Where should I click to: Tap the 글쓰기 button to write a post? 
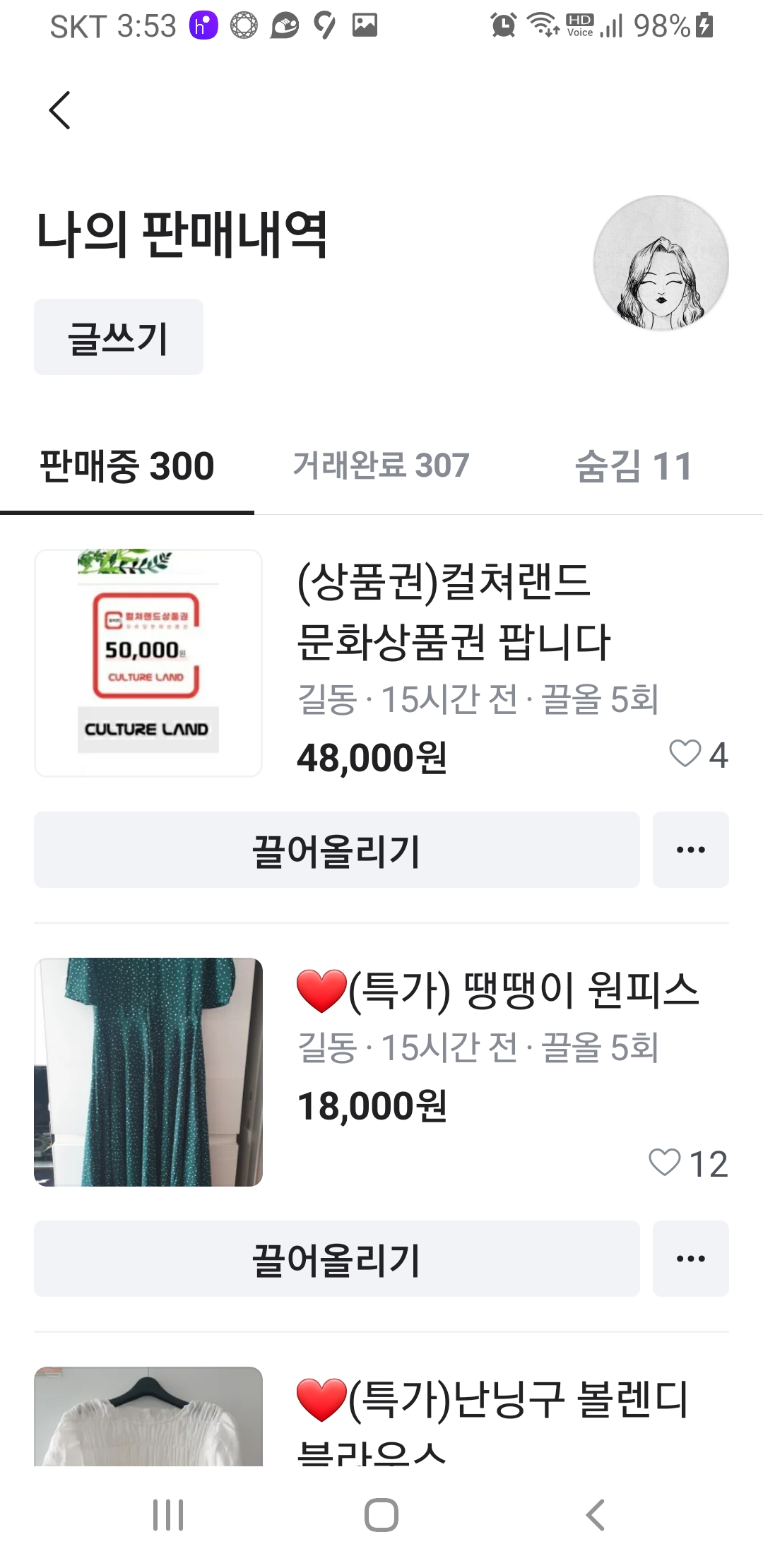click(x=118, y=337)
